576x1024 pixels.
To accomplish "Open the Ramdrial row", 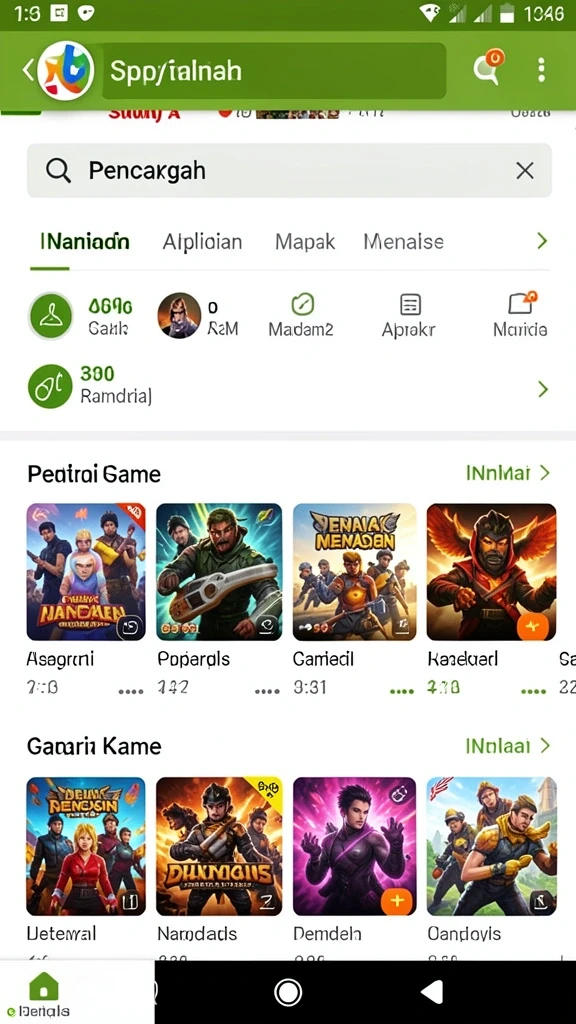I will [288, 386].
